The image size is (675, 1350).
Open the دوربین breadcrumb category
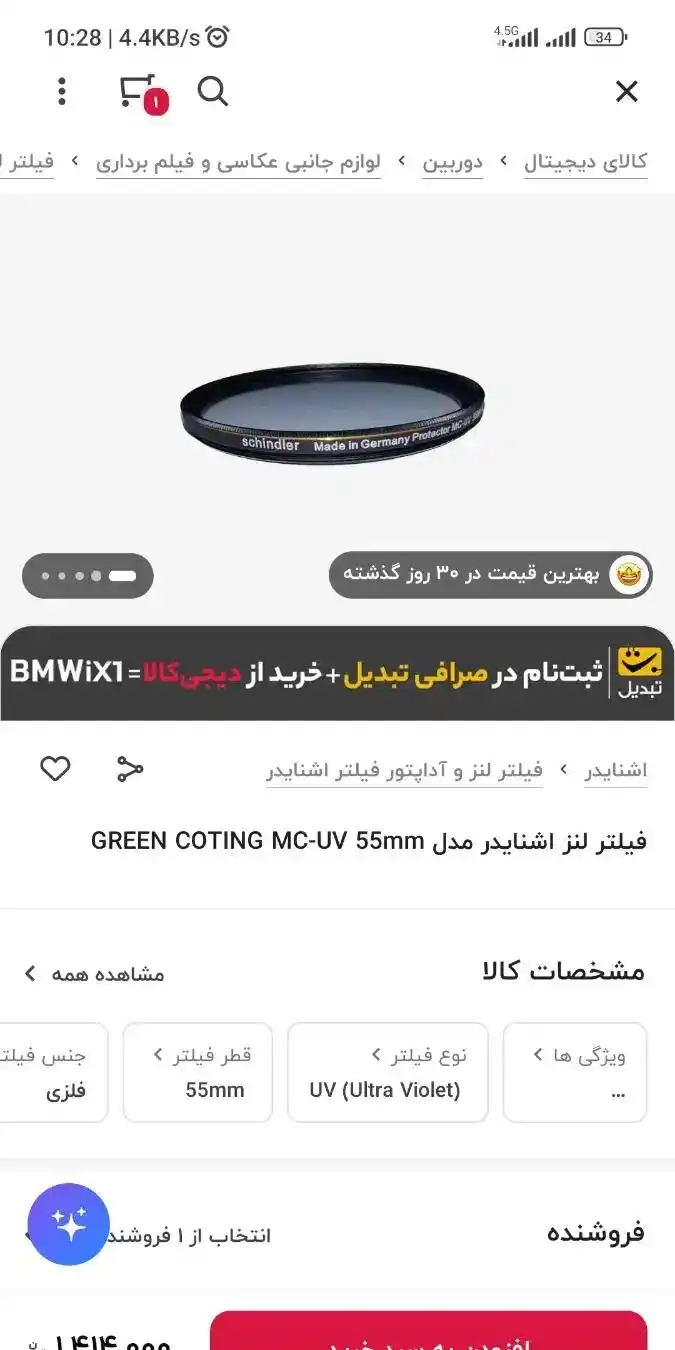coord(452,162)
